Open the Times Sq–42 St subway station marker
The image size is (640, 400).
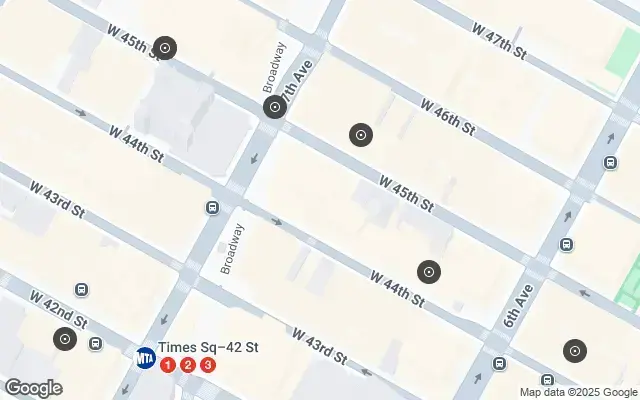[x=146, y=356]
